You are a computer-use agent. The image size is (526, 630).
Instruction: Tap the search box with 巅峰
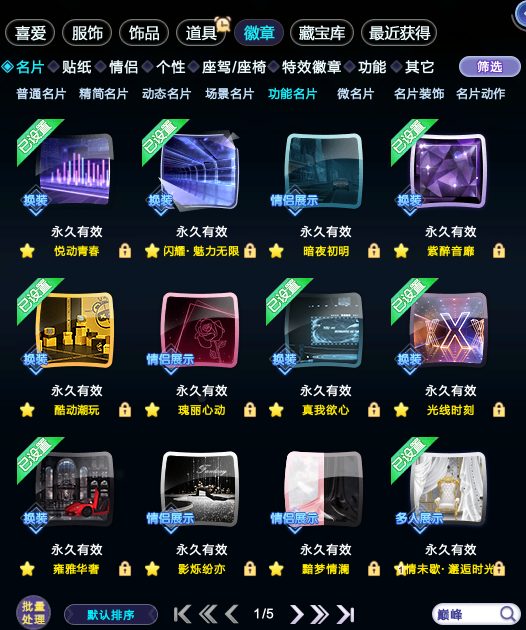point(476,614)
